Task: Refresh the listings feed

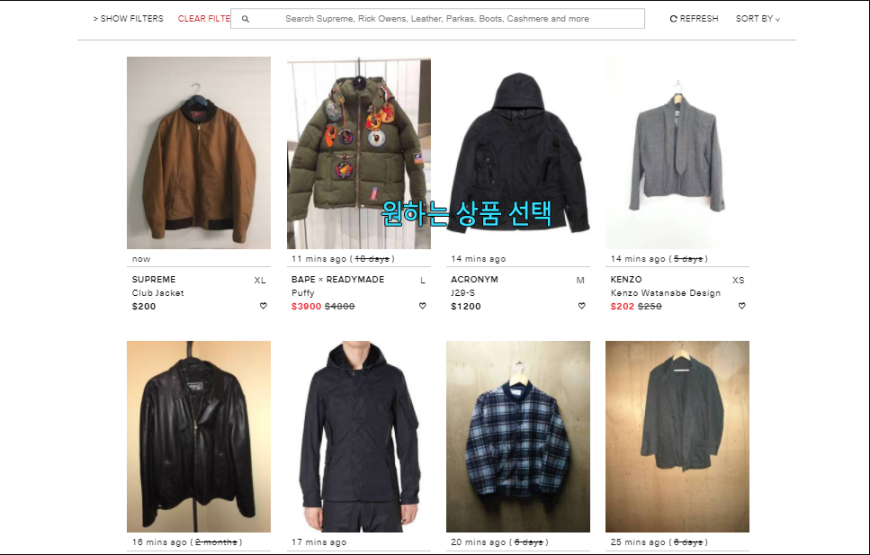Action: pos(694,19)
